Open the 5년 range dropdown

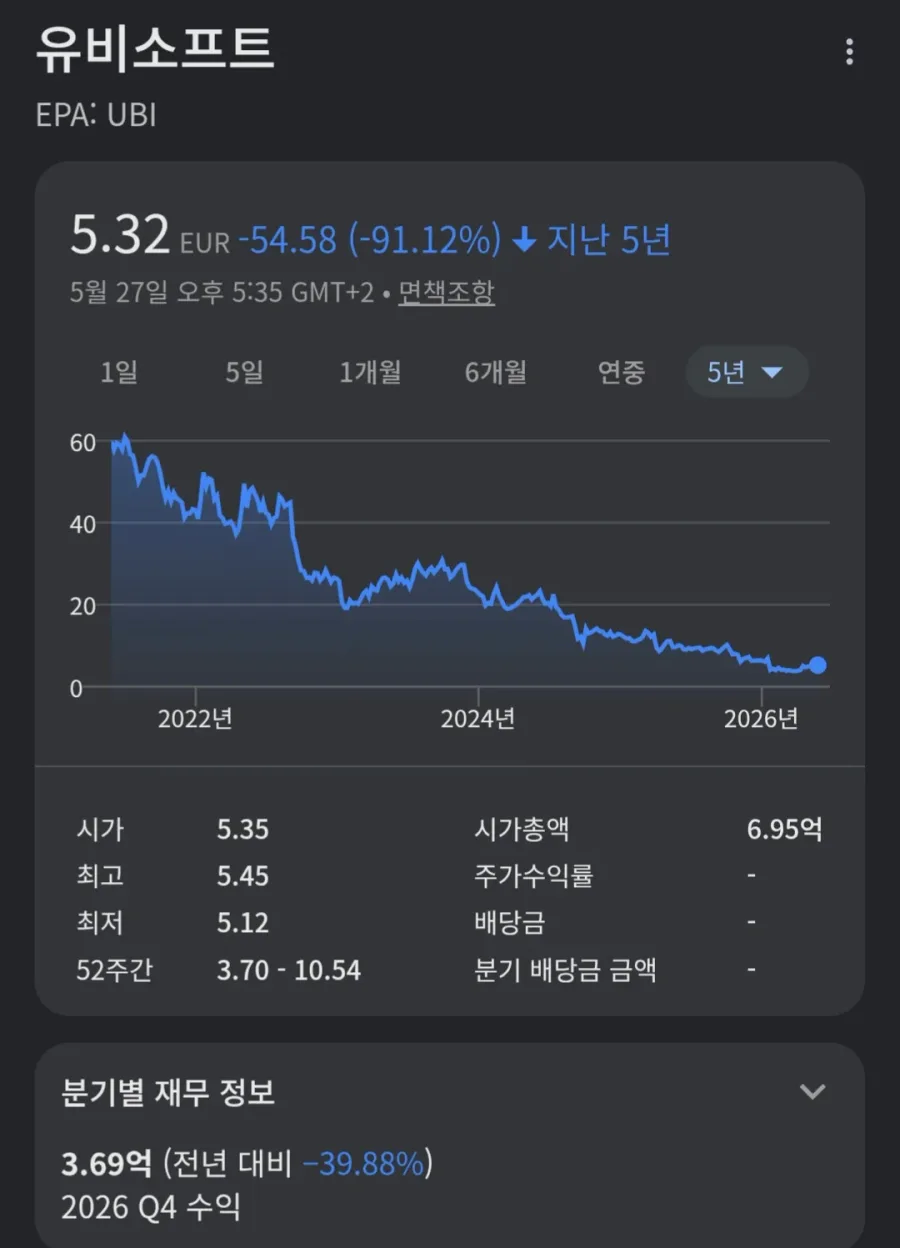click(x=746, y=373)
